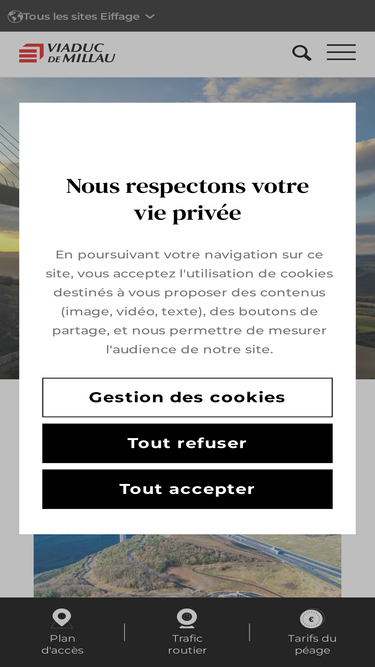The width and height of the screenshot is (375, 667).
Task: Accept all cookies with Tout accepter
Action: point(187,489)
